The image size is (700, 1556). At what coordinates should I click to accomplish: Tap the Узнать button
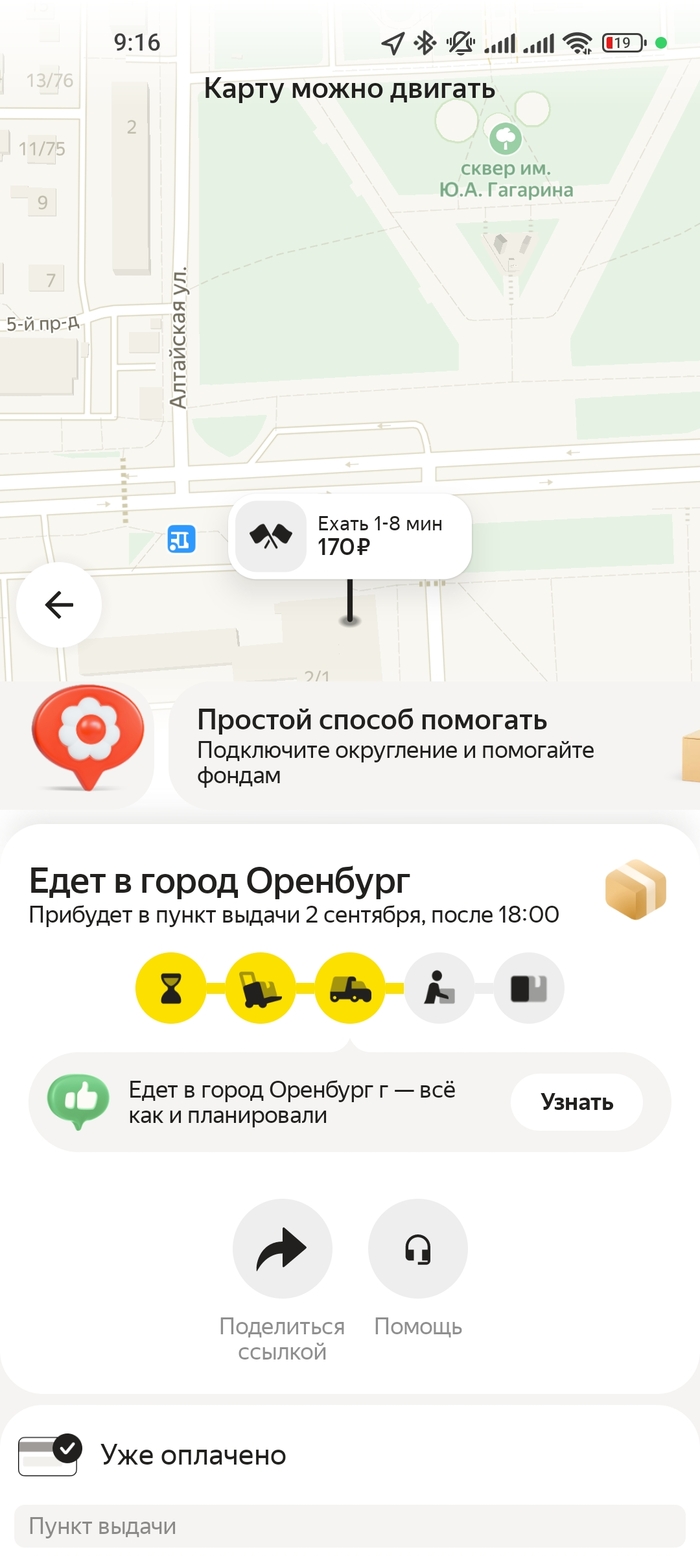pyautogui.click(x=576, y=1102)
